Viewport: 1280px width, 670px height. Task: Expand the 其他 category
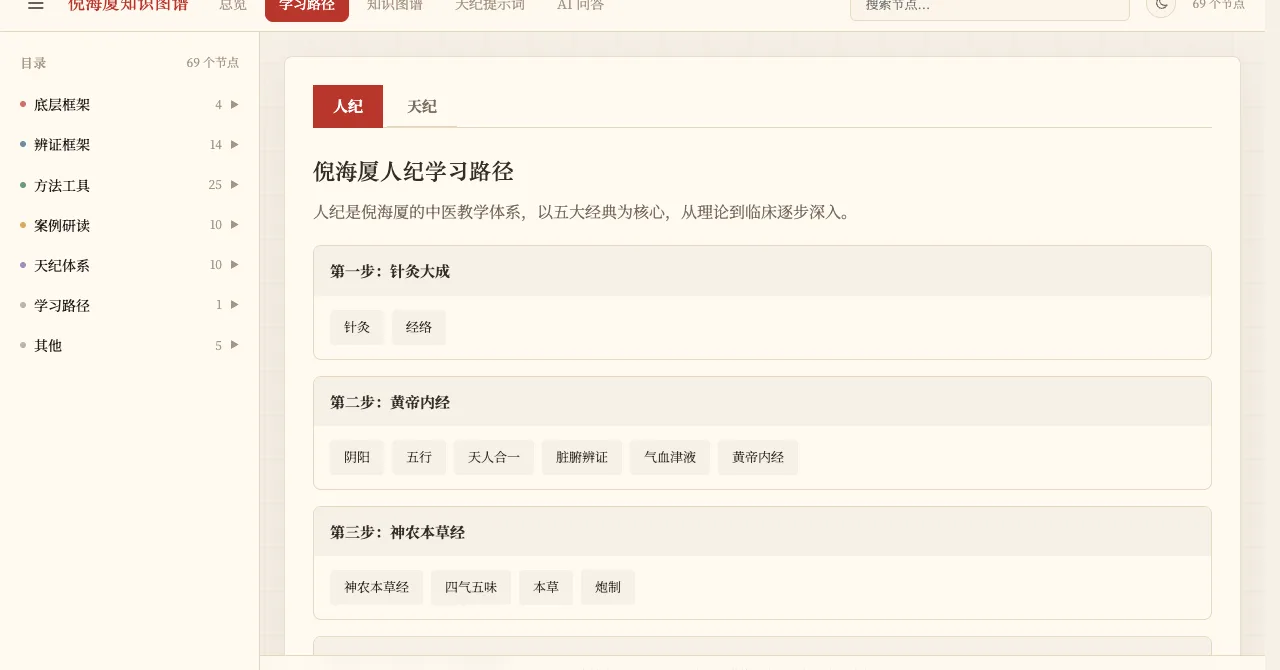[130, 345]
